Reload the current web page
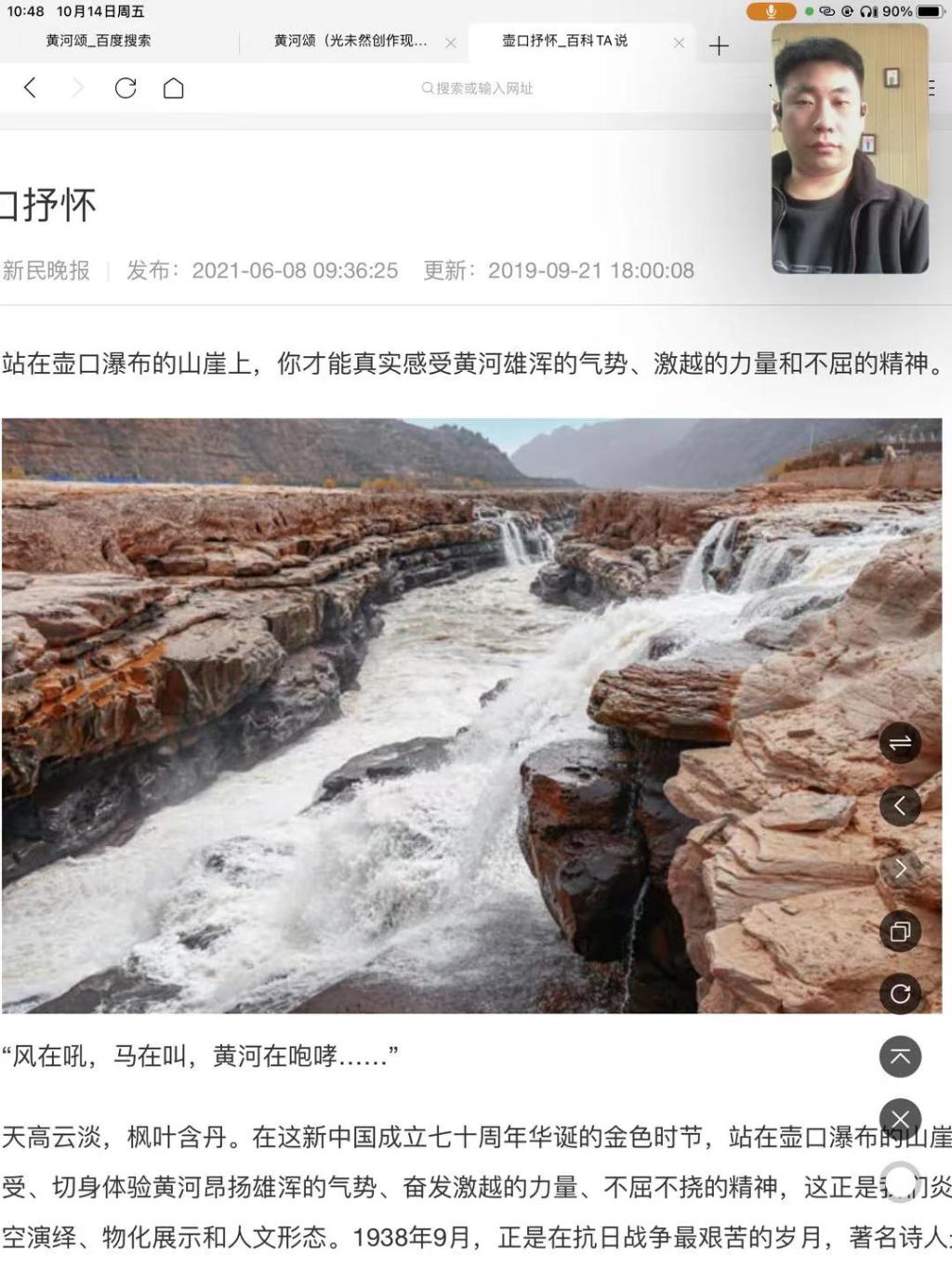The height and width of the screenshot is (1269, 952). pos(126,88)
